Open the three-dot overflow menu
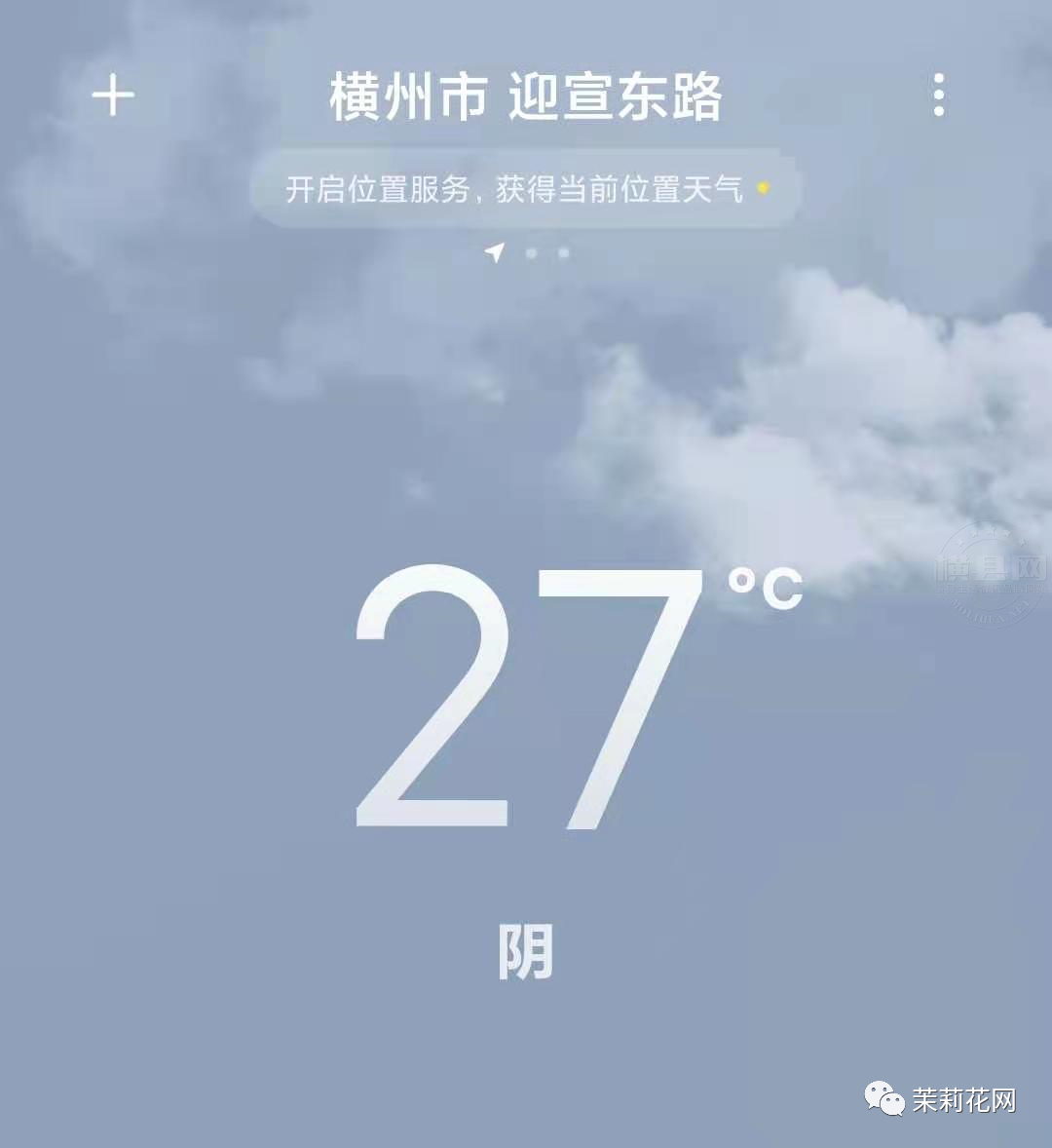This screenshot has height=1148, width=1052. 939,96
